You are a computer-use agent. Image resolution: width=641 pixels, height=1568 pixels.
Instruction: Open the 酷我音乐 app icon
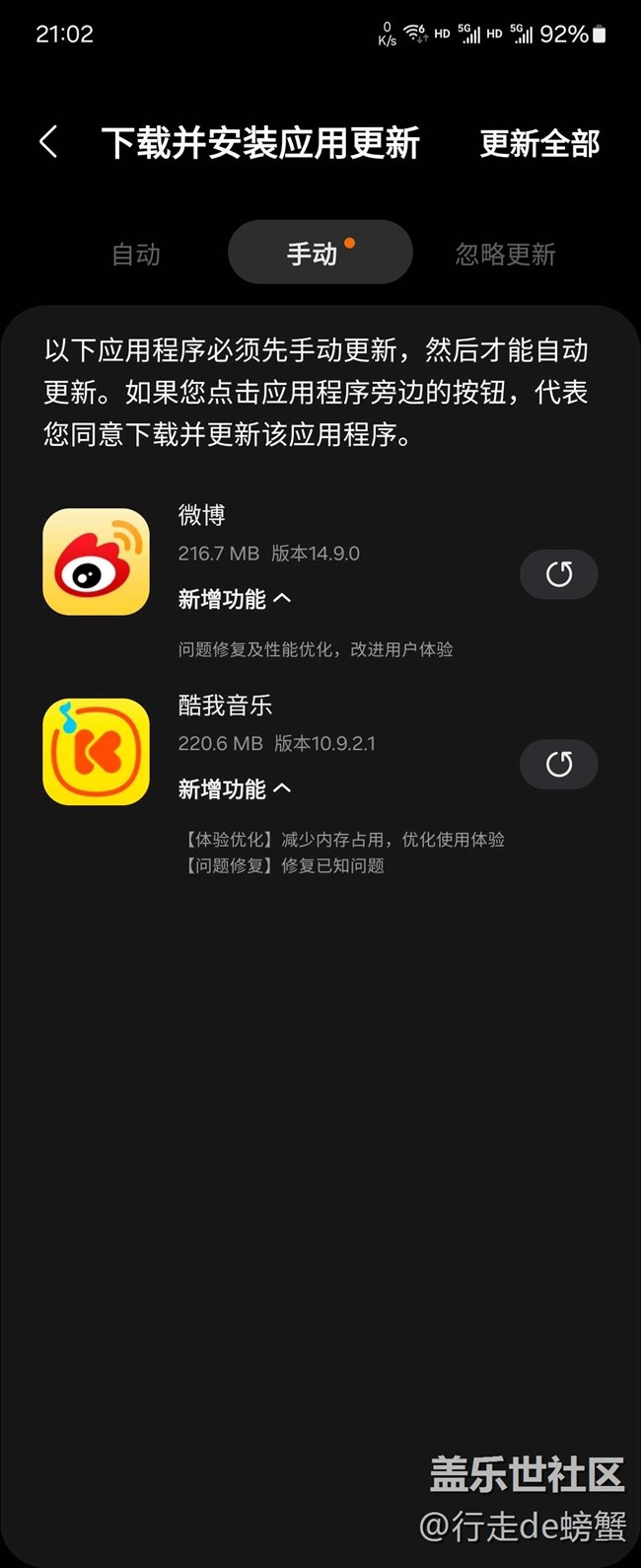(97, 752)
